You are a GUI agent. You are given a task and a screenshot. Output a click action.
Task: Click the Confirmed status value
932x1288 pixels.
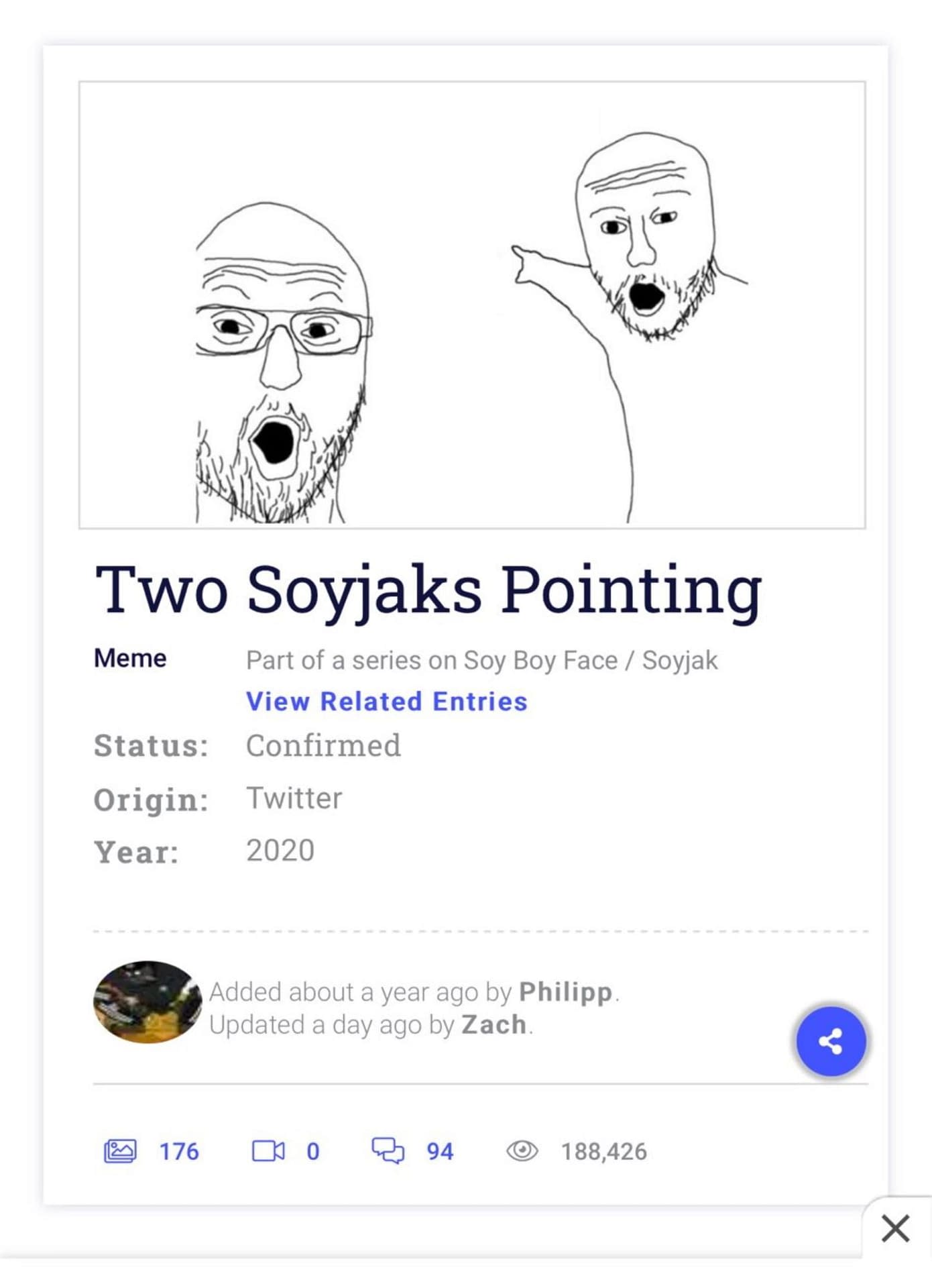pyautogui.click(x=324, y=745)
